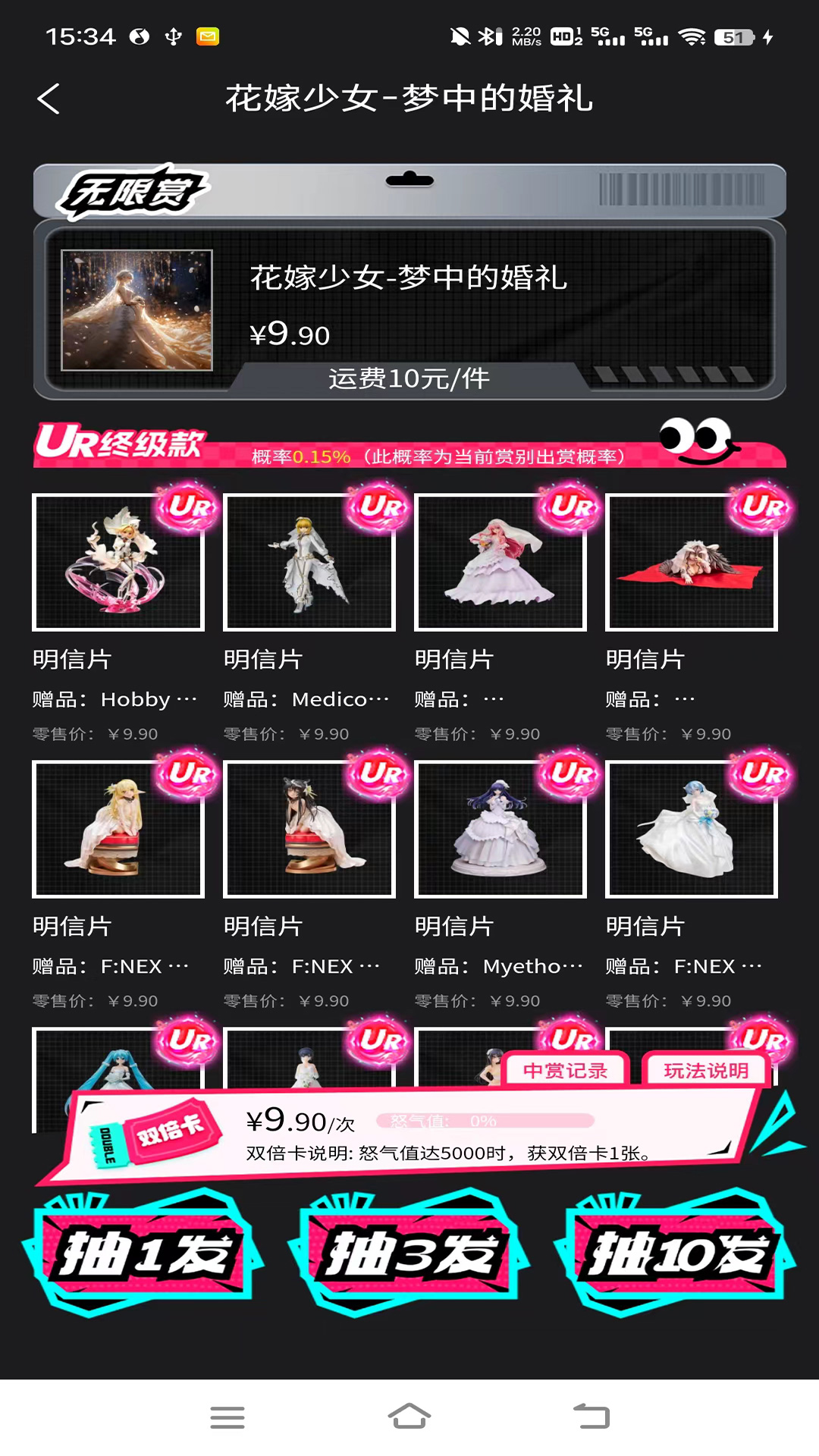Open the UR postcard with Medico gift
819x1456 pixels.
(309, 562)
